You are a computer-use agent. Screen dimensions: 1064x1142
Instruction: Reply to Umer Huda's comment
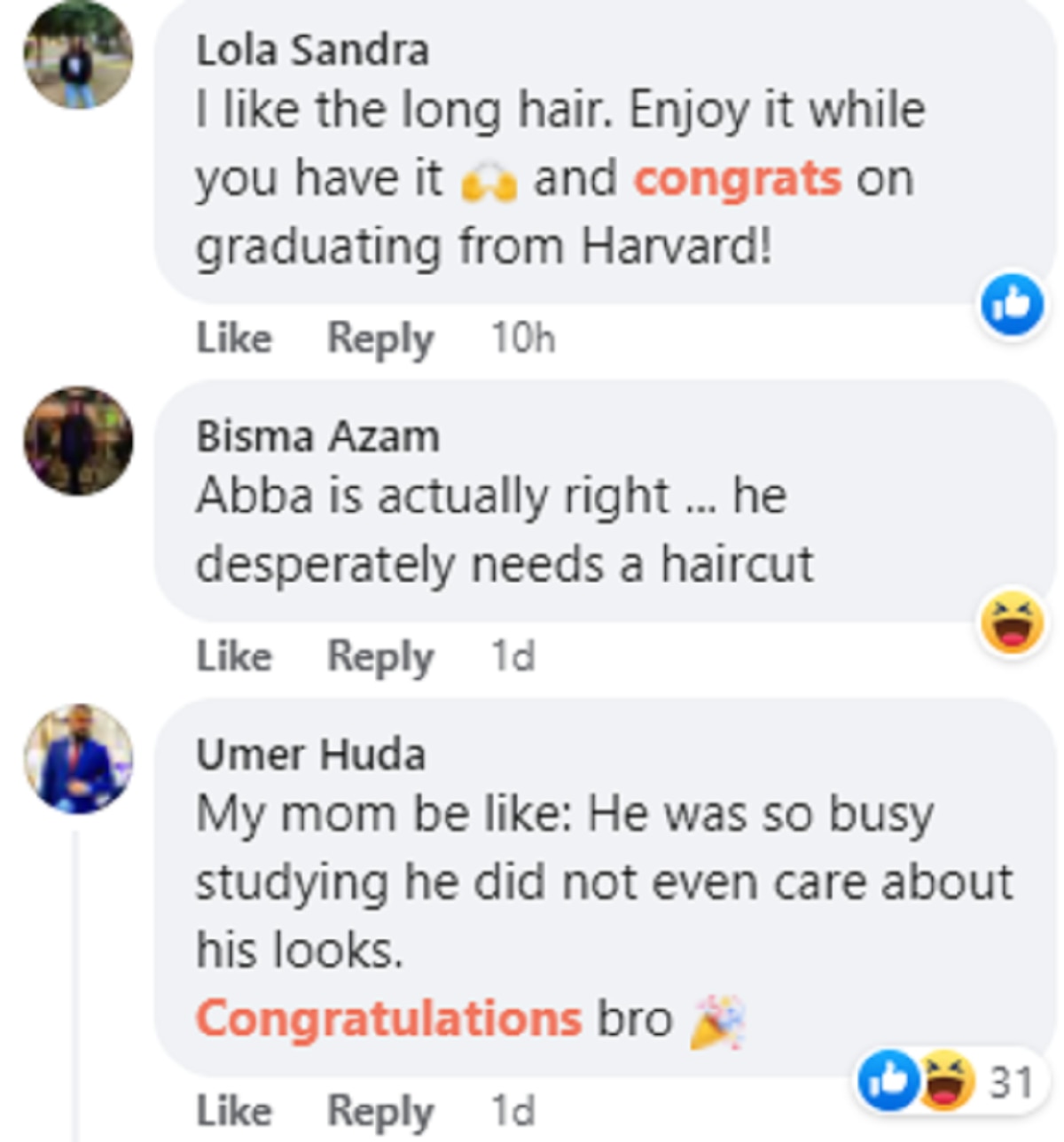click(x=380, y=1110)
